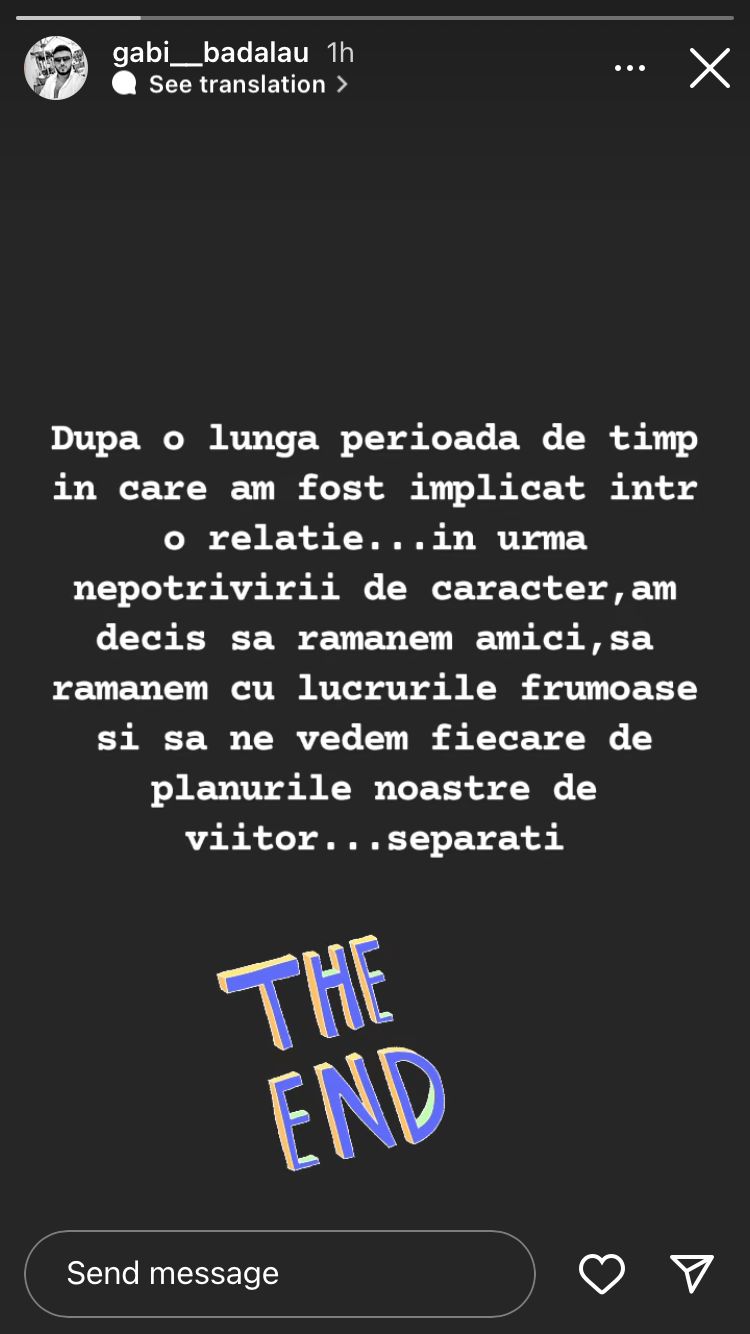Tap the Send message field
This screenshot has height=1334, width=750.
pyautogui.click(x=280, y=1273)
